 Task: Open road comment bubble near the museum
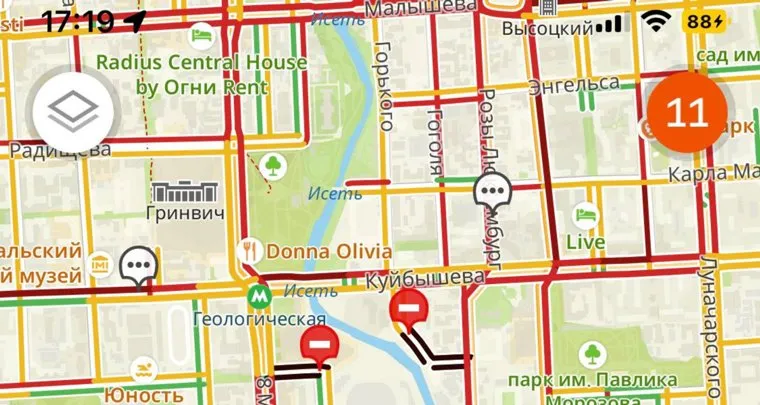coord(139,266)
